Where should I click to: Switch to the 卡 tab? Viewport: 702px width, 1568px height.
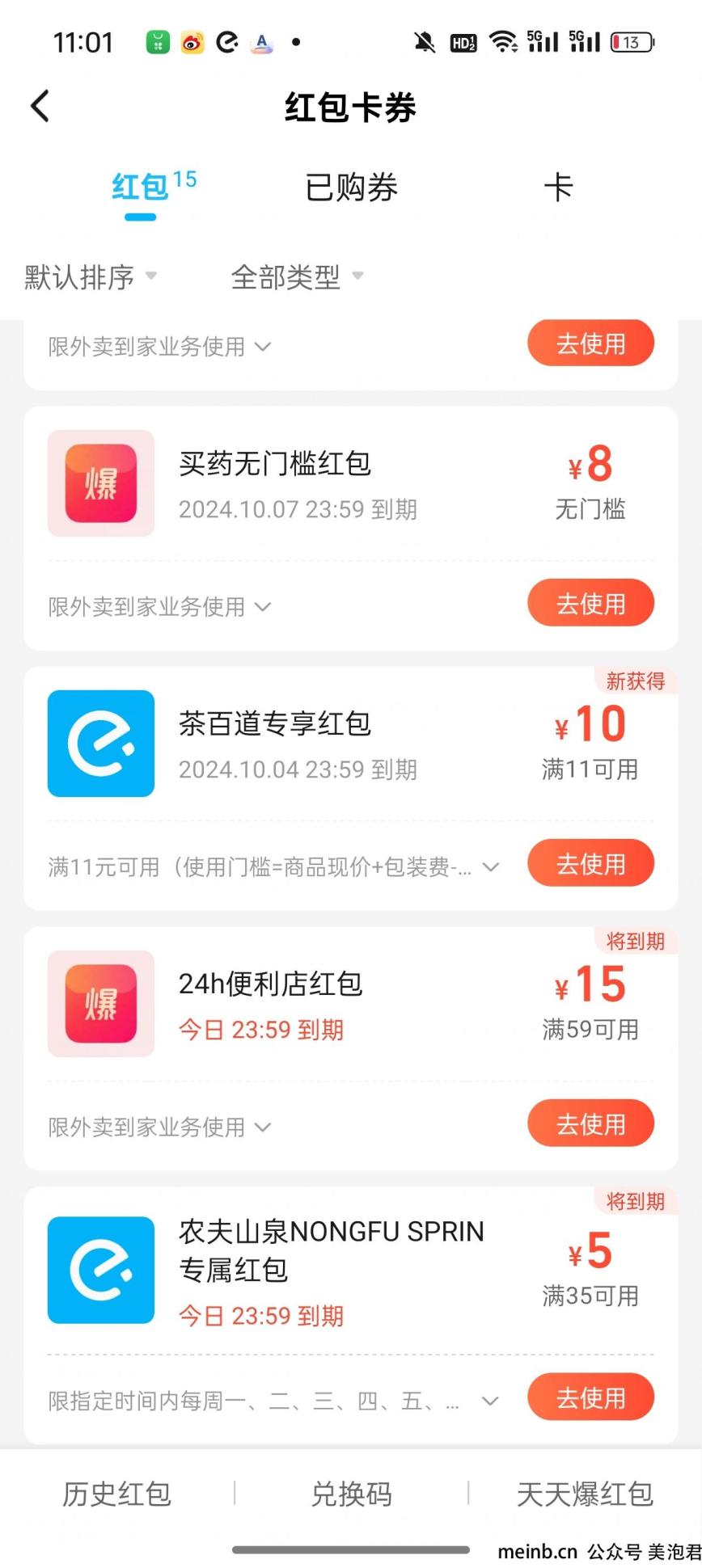[x=558, y=188]
